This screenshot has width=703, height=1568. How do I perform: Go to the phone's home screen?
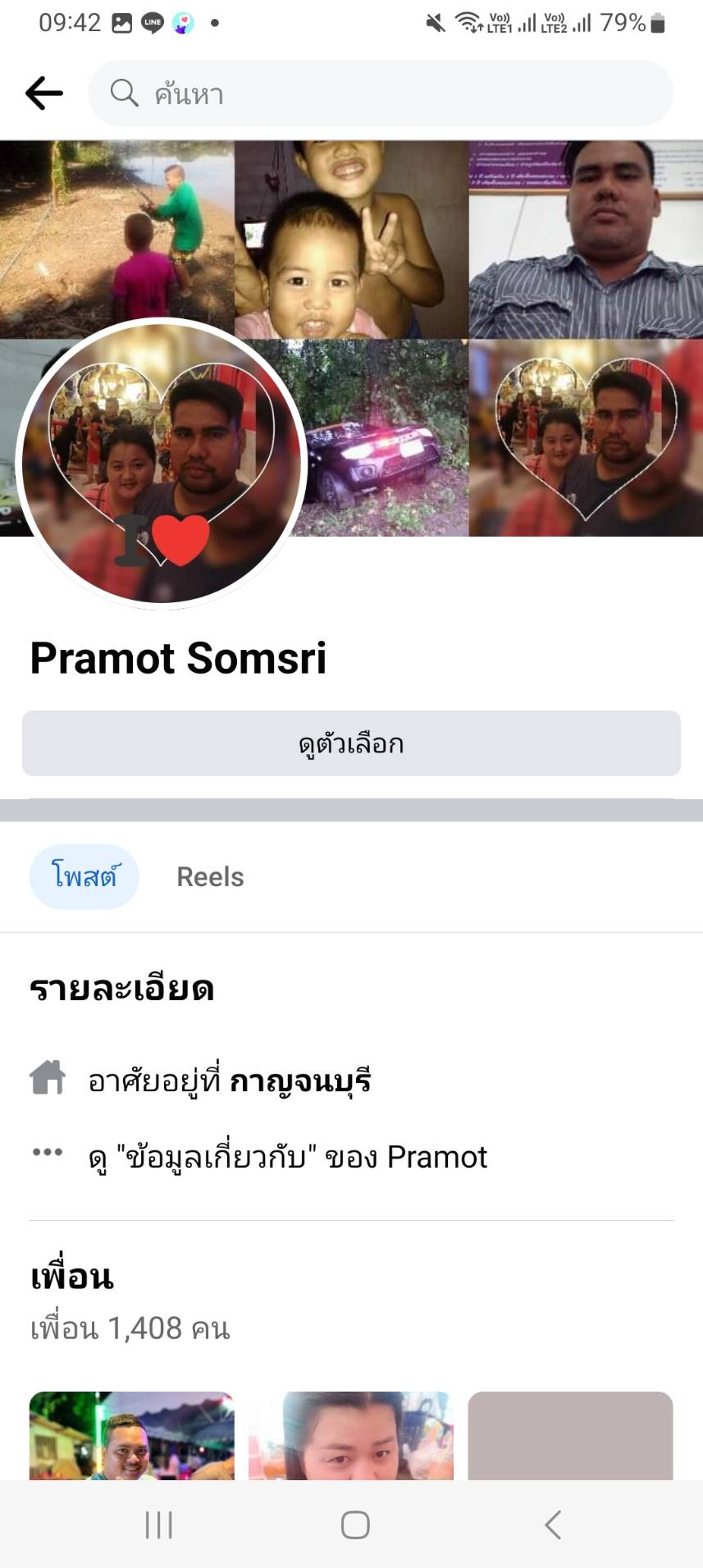[x=355, y=1525]
